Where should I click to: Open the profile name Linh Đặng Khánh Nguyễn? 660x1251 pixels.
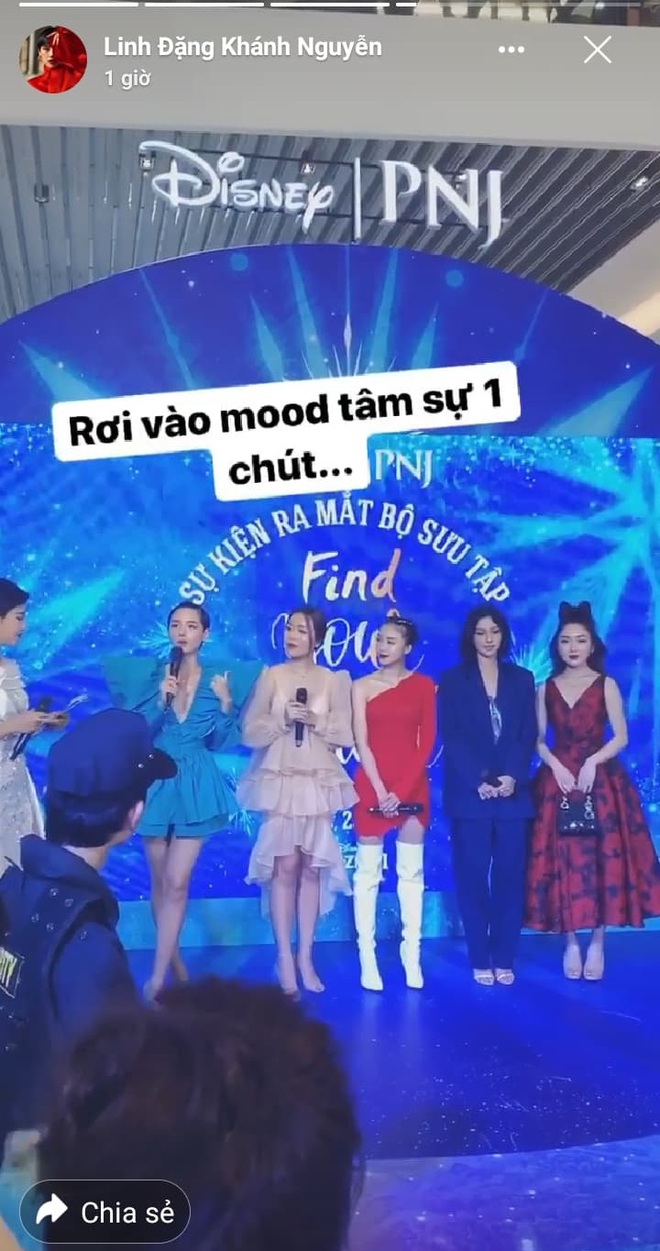click(x=243, y=47)
